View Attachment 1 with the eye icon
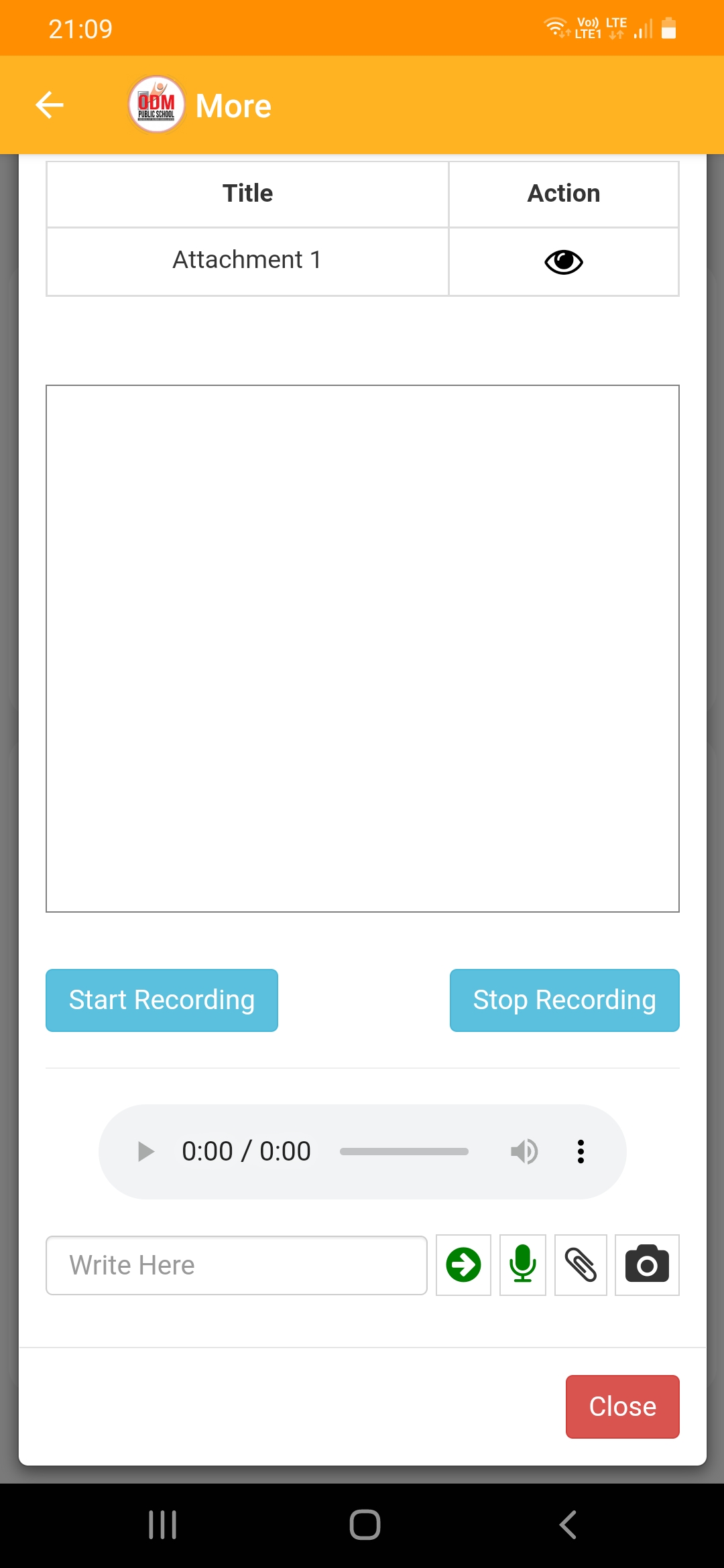 pos(563,262)
